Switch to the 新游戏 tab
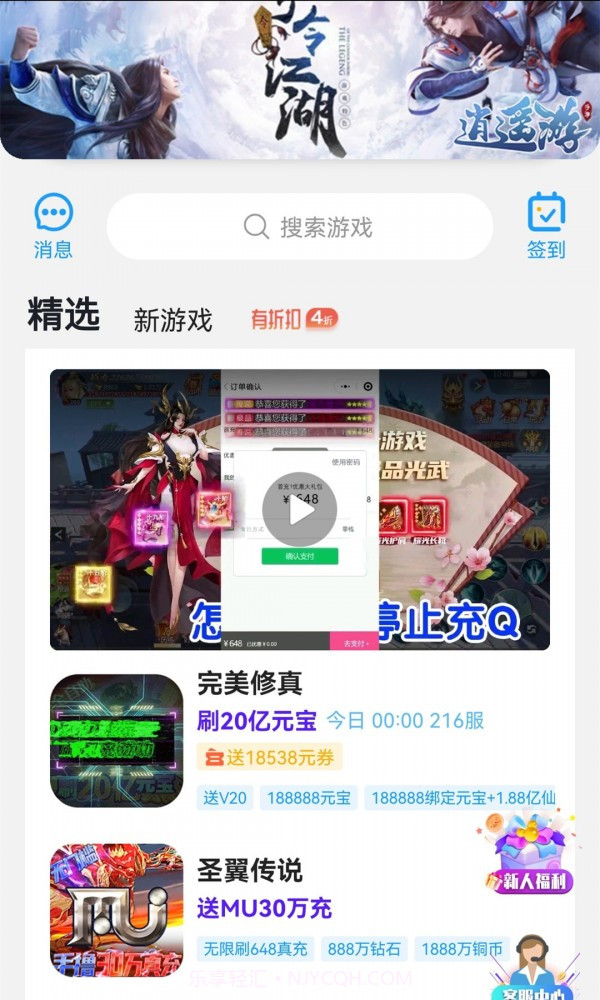The width and height of the screenshot is (600, 1000). (x=173, y=320)
